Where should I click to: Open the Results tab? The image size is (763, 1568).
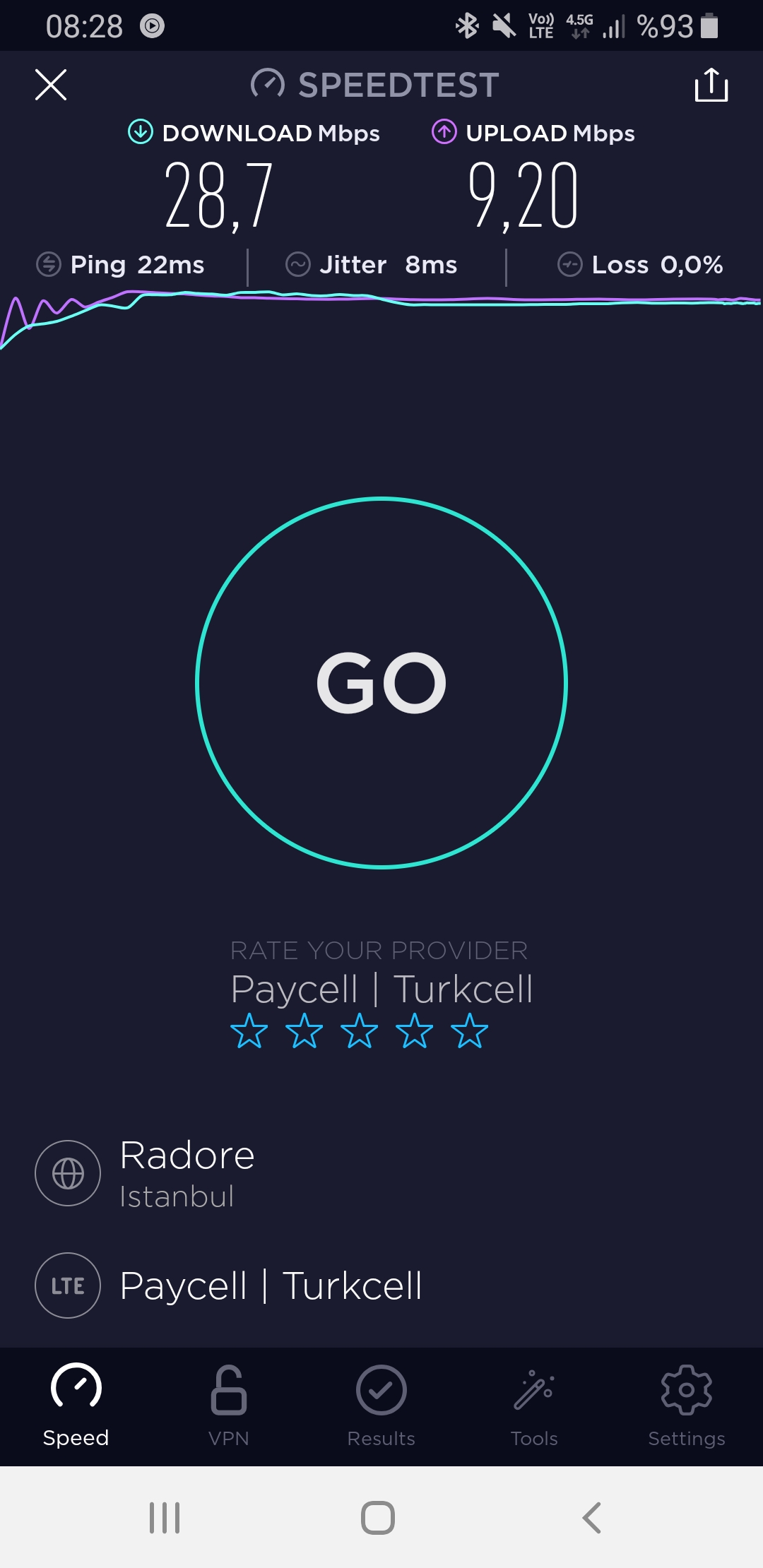click(381, 1406)
